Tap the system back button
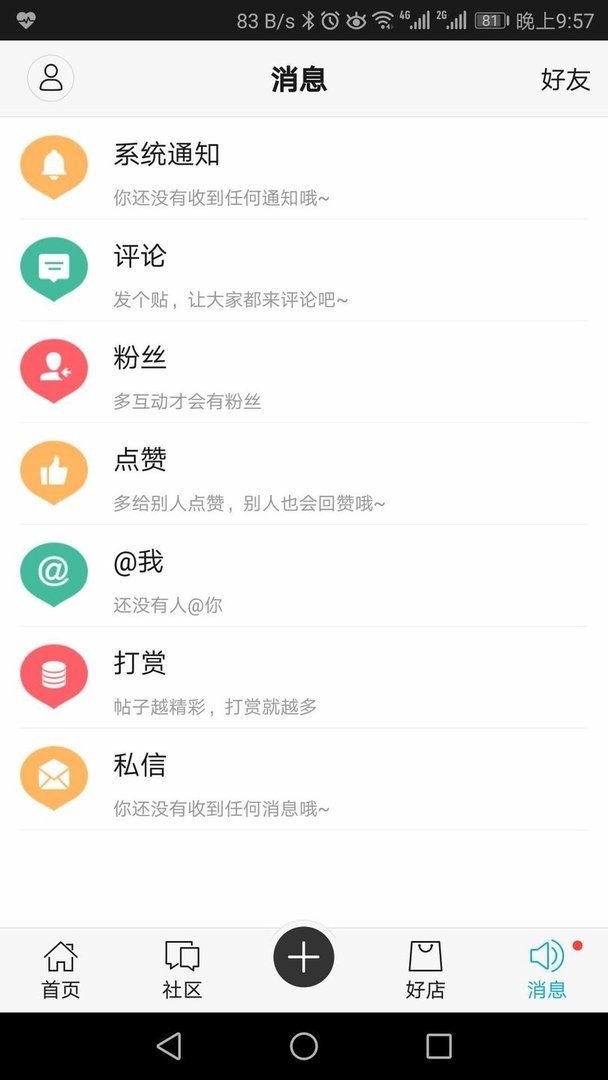The image size is (608, 1080). (x=169, y=1046)
